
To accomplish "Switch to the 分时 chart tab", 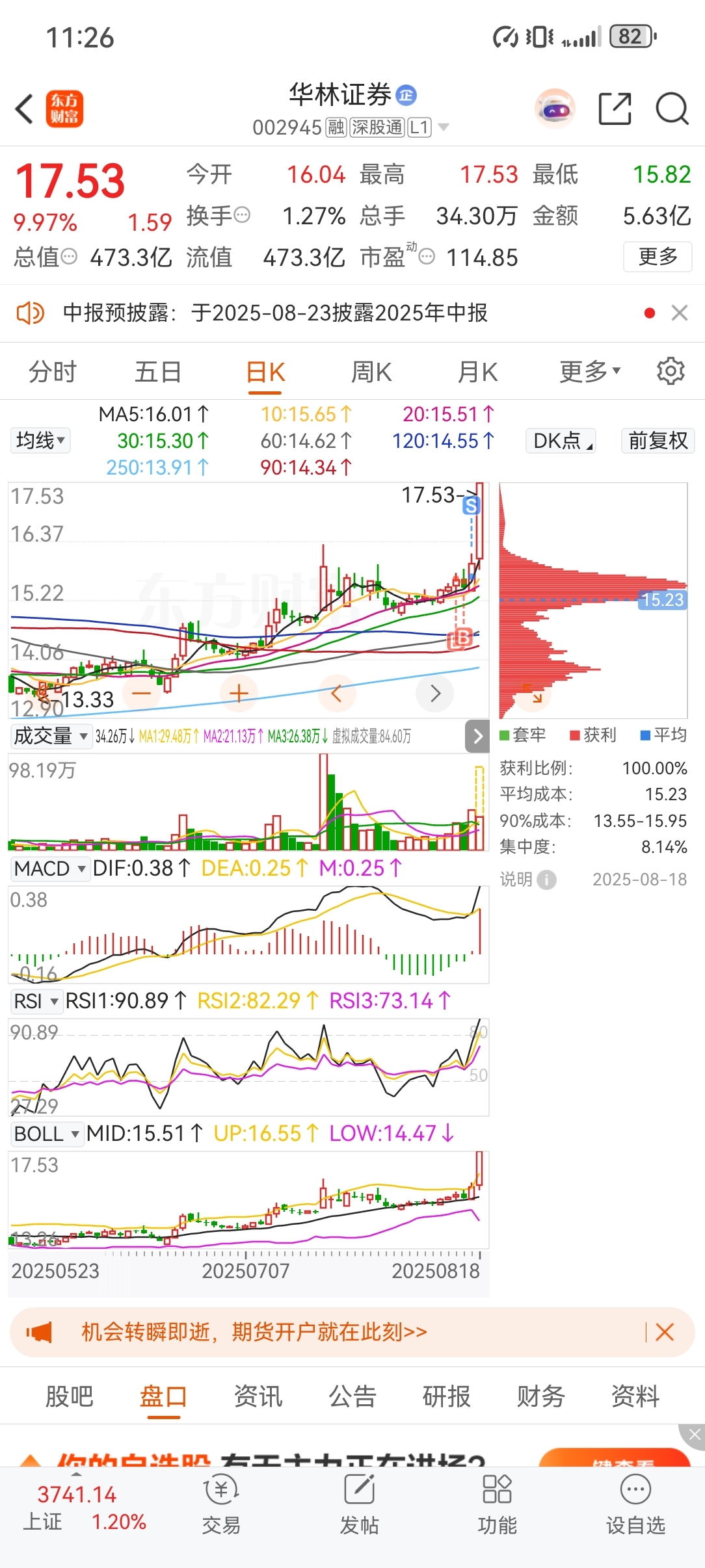I will click(53, 372).
